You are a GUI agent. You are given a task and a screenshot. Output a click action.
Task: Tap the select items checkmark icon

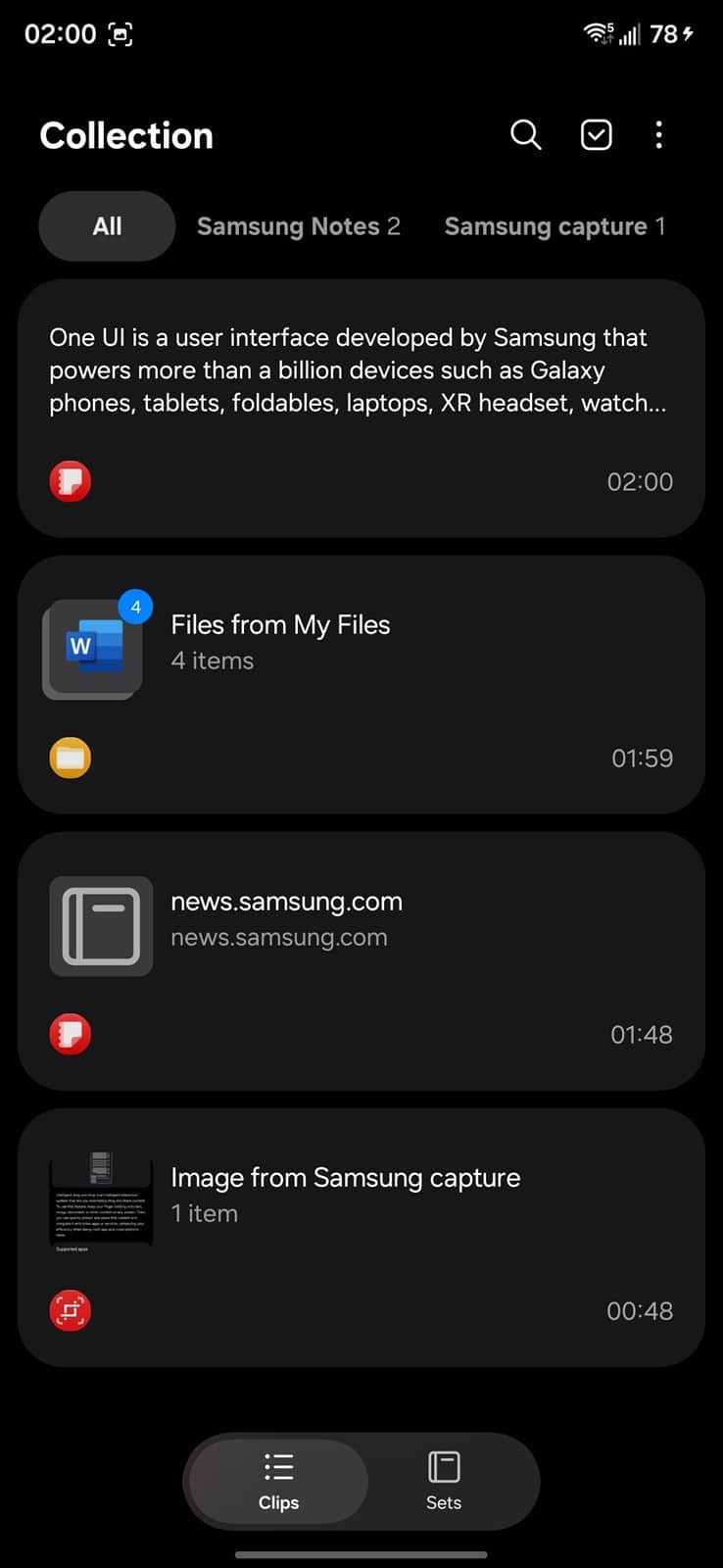(x=596, y=134)
